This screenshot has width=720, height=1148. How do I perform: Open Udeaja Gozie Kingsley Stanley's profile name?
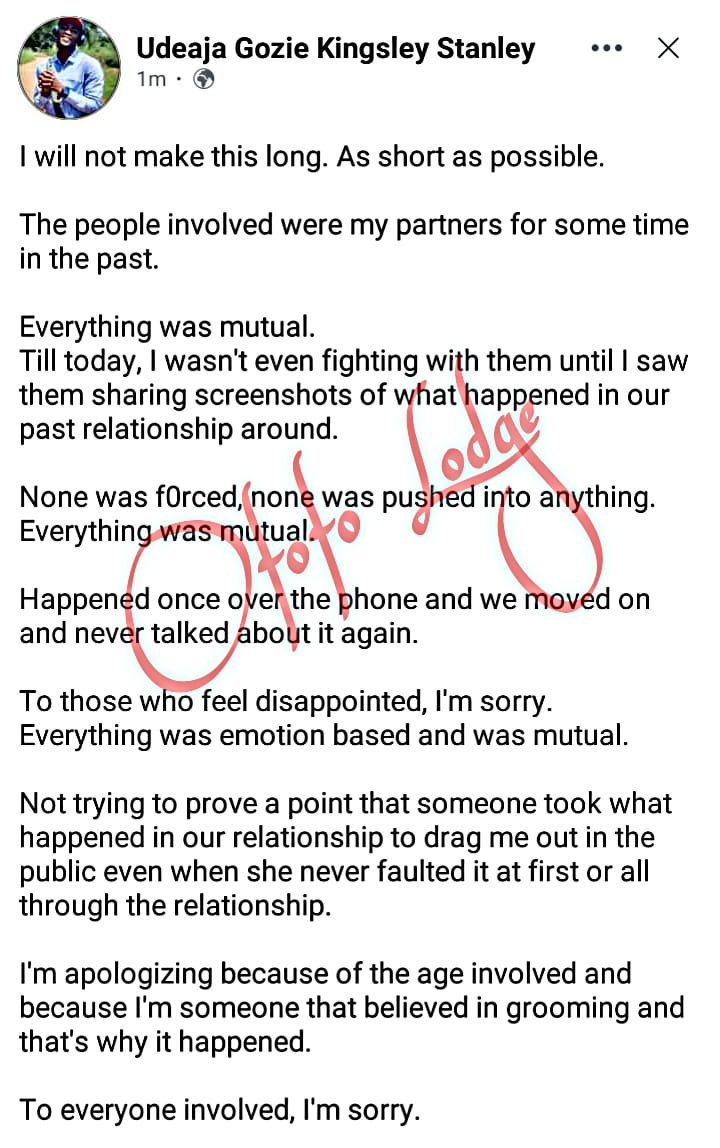click(x=335, y=48)
